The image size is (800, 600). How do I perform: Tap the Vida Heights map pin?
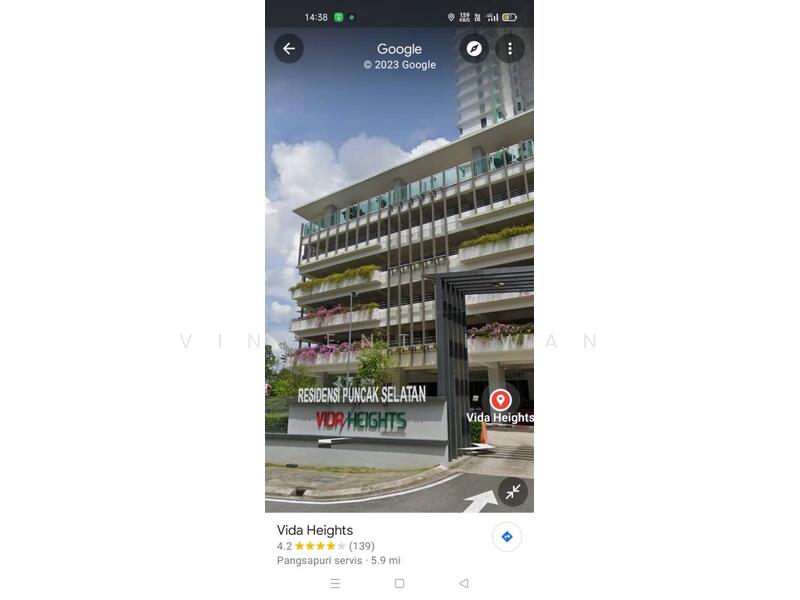[501, 400]
